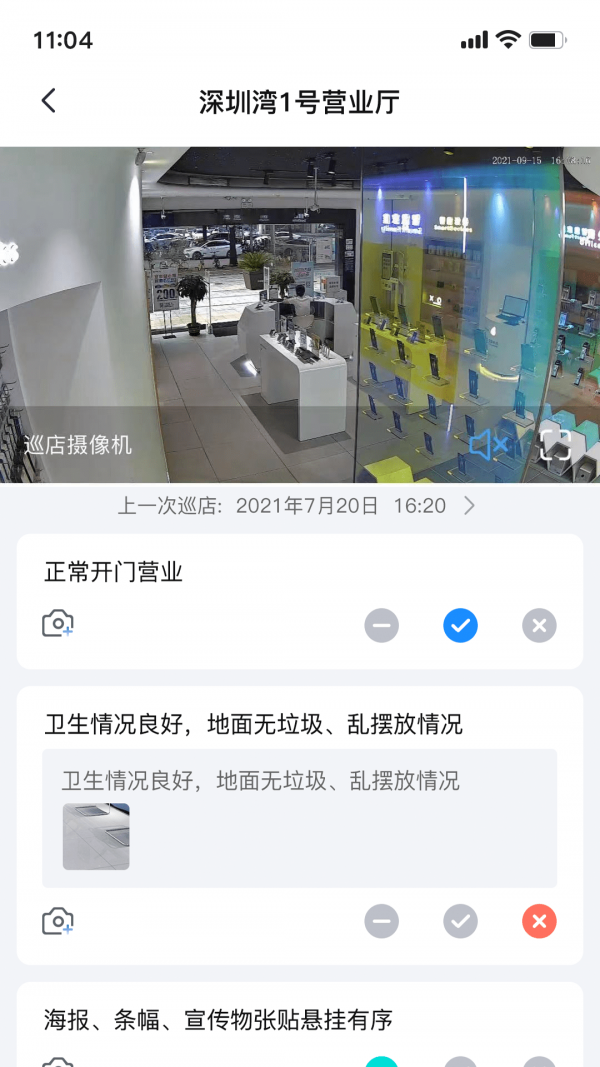Open the last inspection record 上一次巡店
Screen dimensions: 600x1067
point(297,506)
